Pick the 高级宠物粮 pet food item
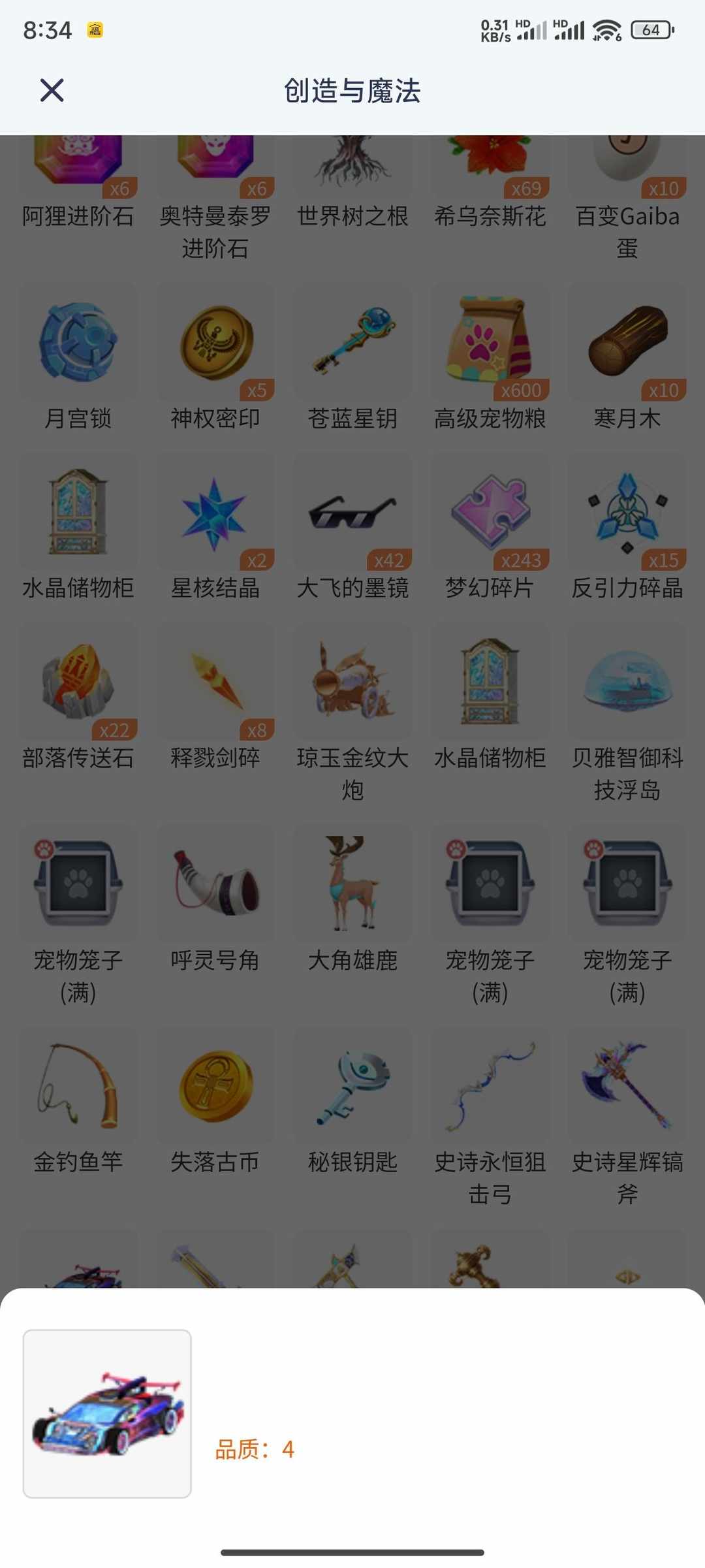 pos(491,343)
